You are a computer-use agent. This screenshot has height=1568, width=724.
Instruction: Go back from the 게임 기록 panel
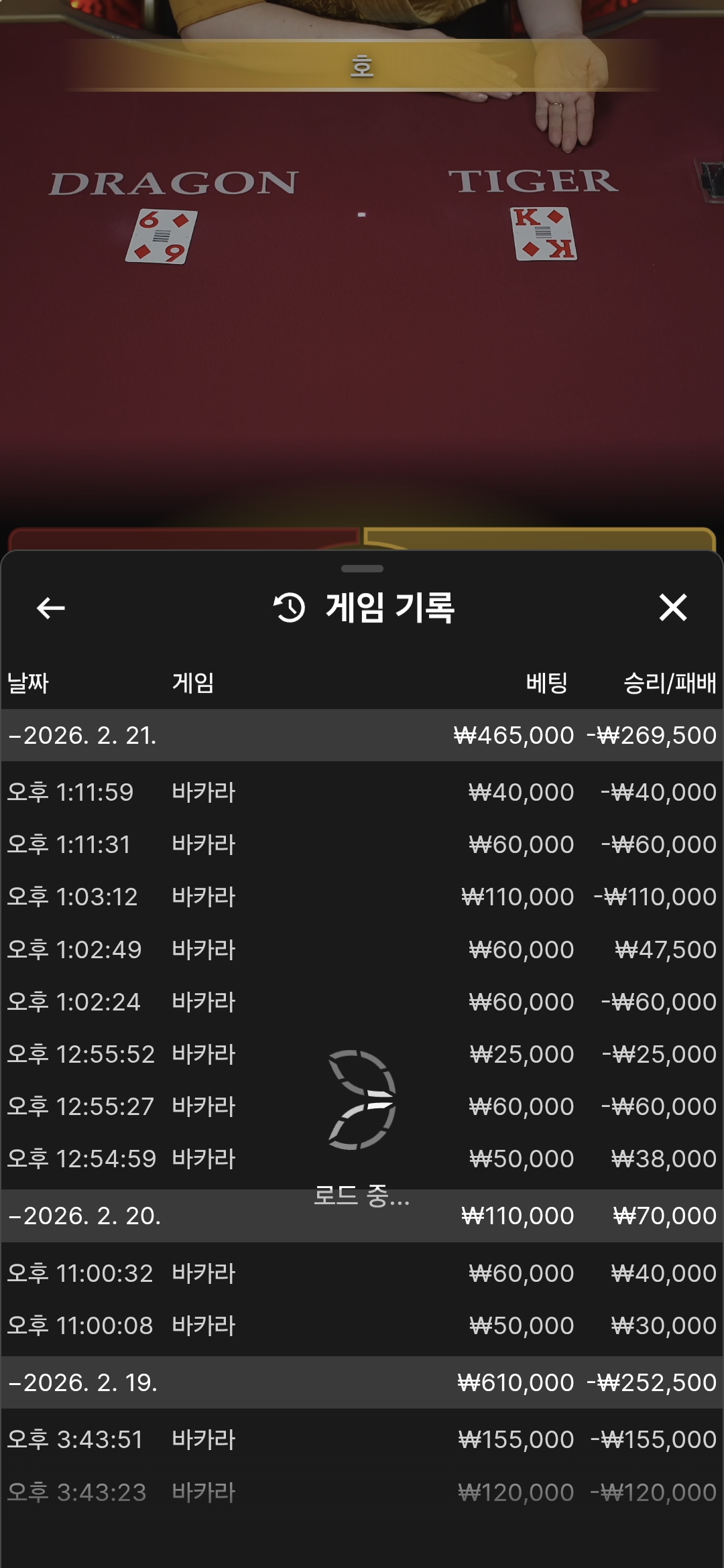51,608
